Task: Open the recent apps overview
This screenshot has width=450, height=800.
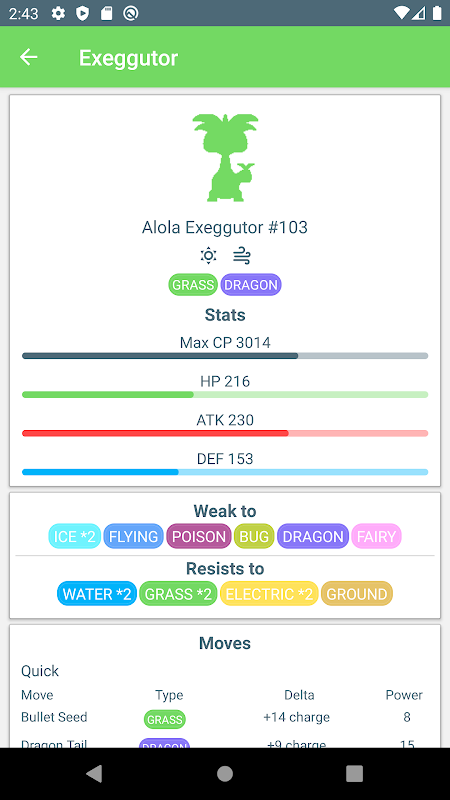Action: tap(354, 774)
